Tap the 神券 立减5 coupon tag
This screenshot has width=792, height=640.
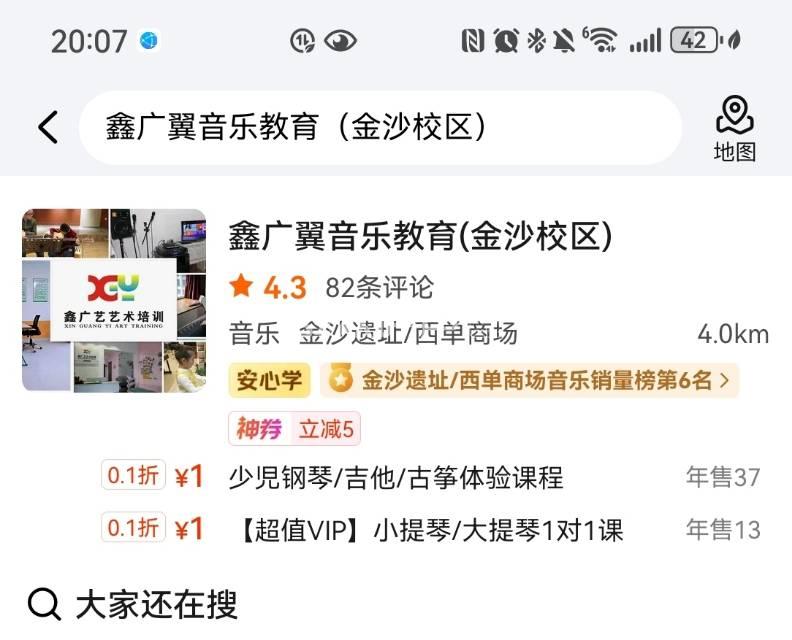(294, 430)
